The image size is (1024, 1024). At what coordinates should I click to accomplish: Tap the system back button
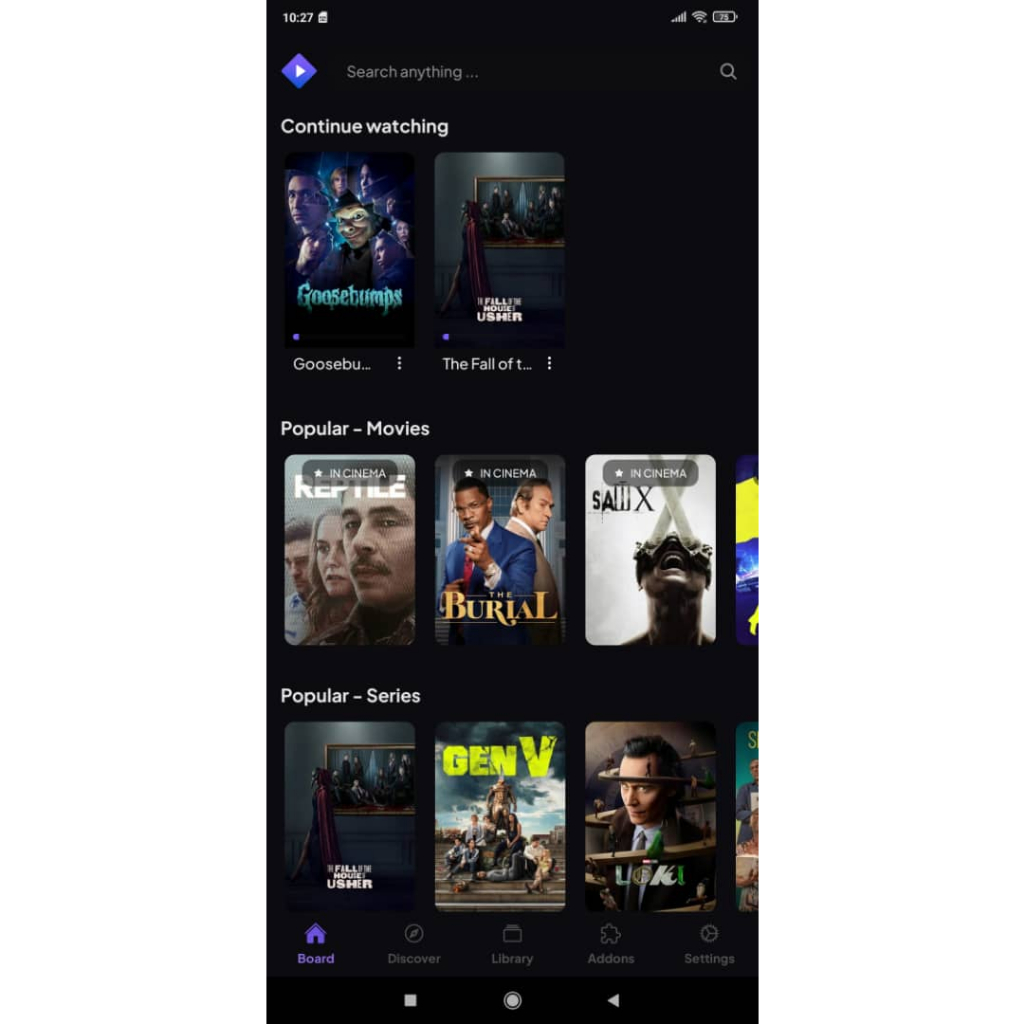coord(613,1000)
